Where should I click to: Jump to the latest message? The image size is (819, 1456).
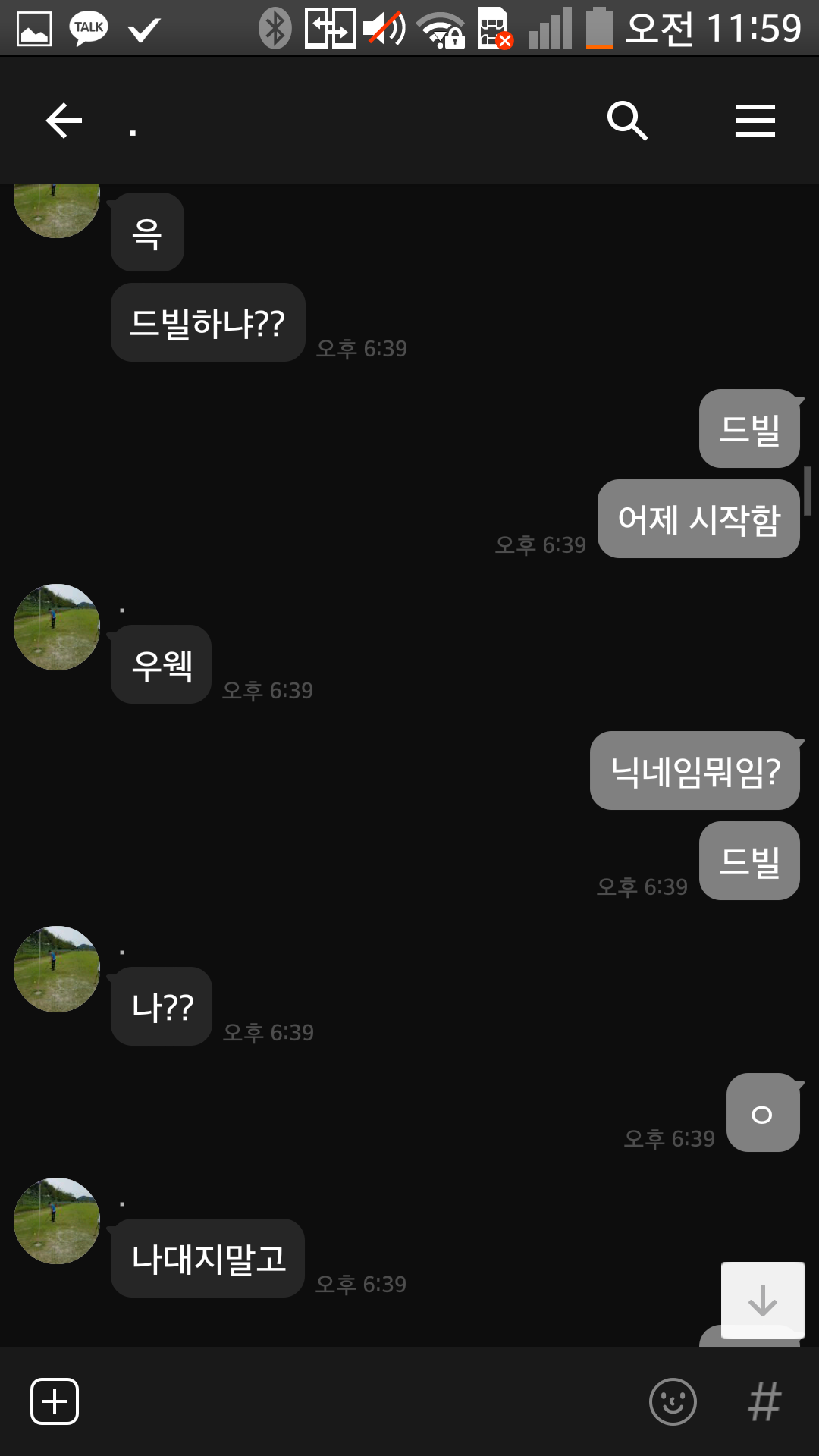click(762, 1300)
